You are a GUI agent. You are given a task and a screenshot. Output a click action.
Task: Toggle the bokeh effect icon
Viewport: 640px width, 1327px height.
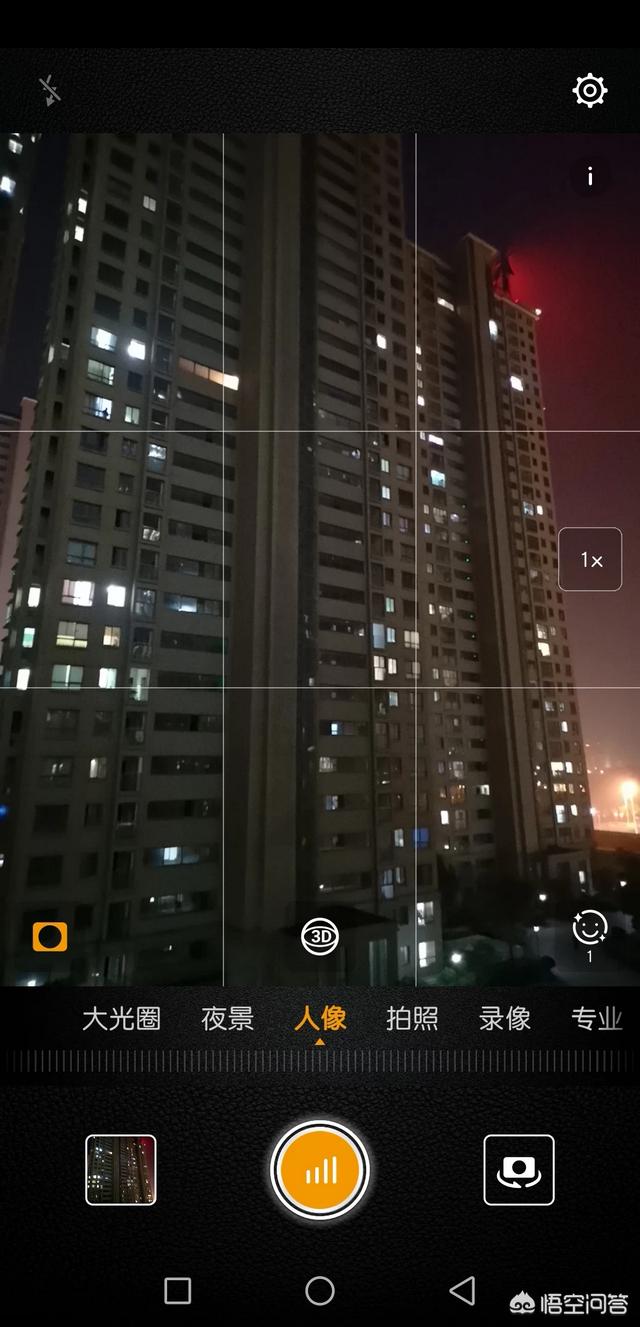pyautogui.click(x=50, y=937)
